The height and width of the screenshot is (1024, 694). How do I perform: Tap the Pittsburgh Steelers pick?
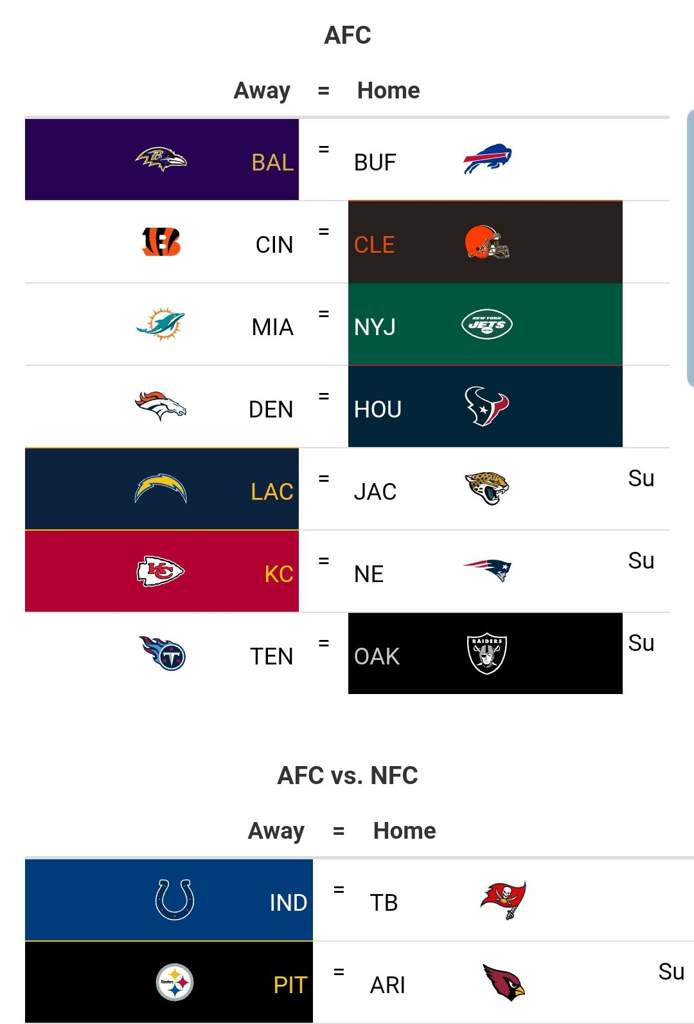pos(170,983)
